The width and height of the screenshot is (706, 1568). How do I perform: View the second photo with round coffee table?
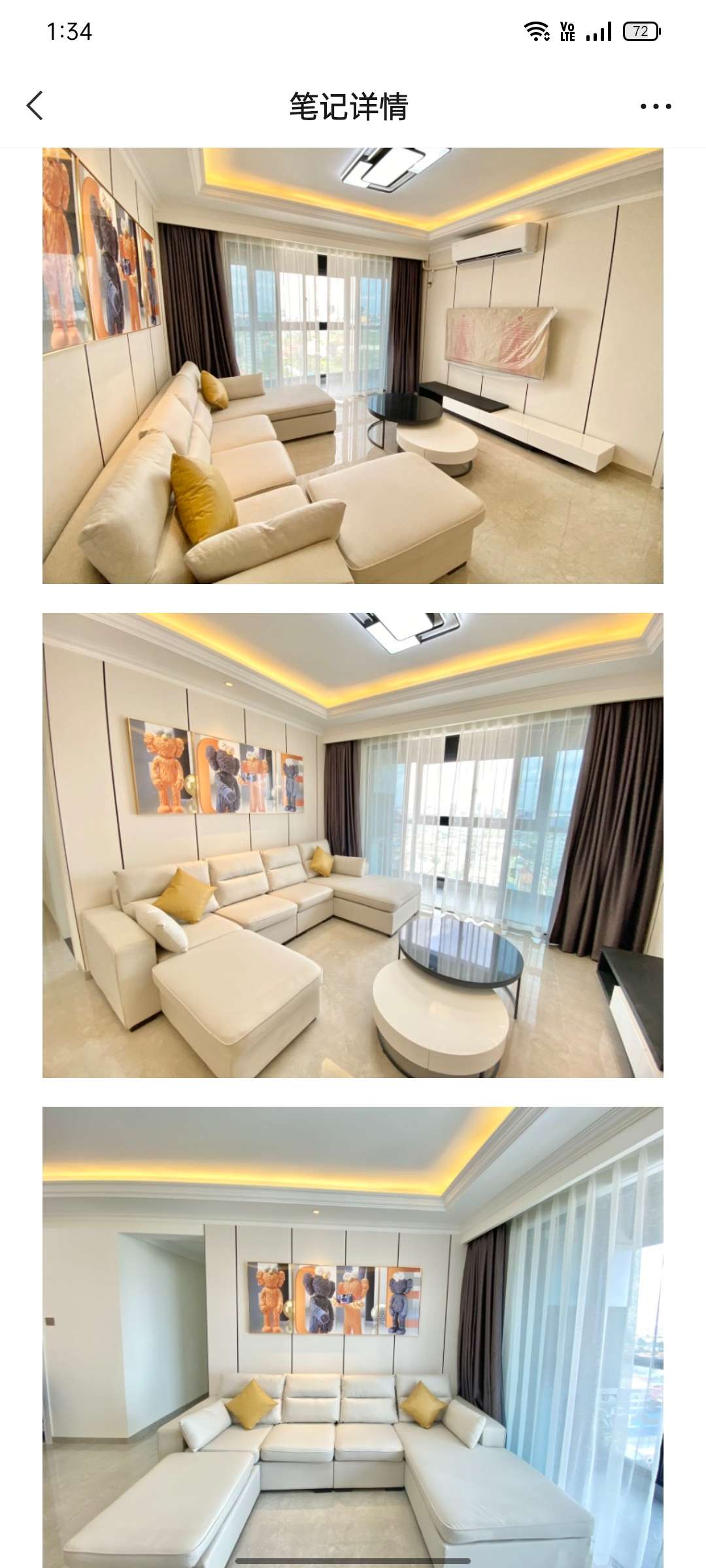click(x=353, y=845)
